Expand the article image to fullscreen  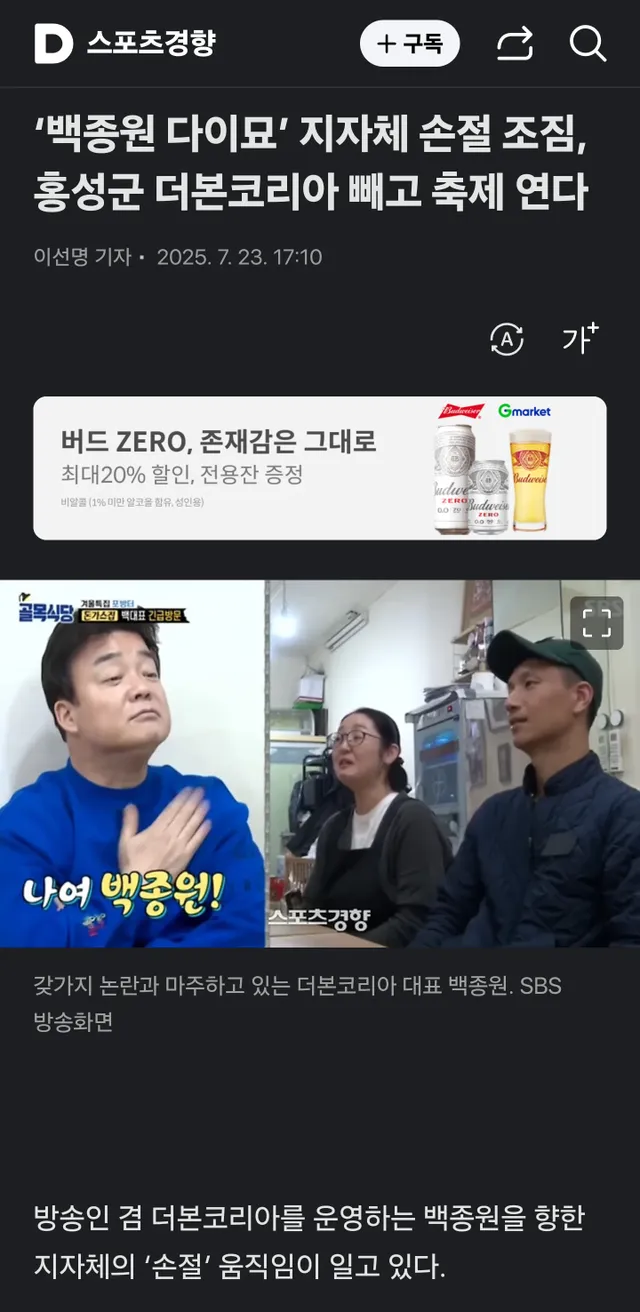tap(596, 623)
